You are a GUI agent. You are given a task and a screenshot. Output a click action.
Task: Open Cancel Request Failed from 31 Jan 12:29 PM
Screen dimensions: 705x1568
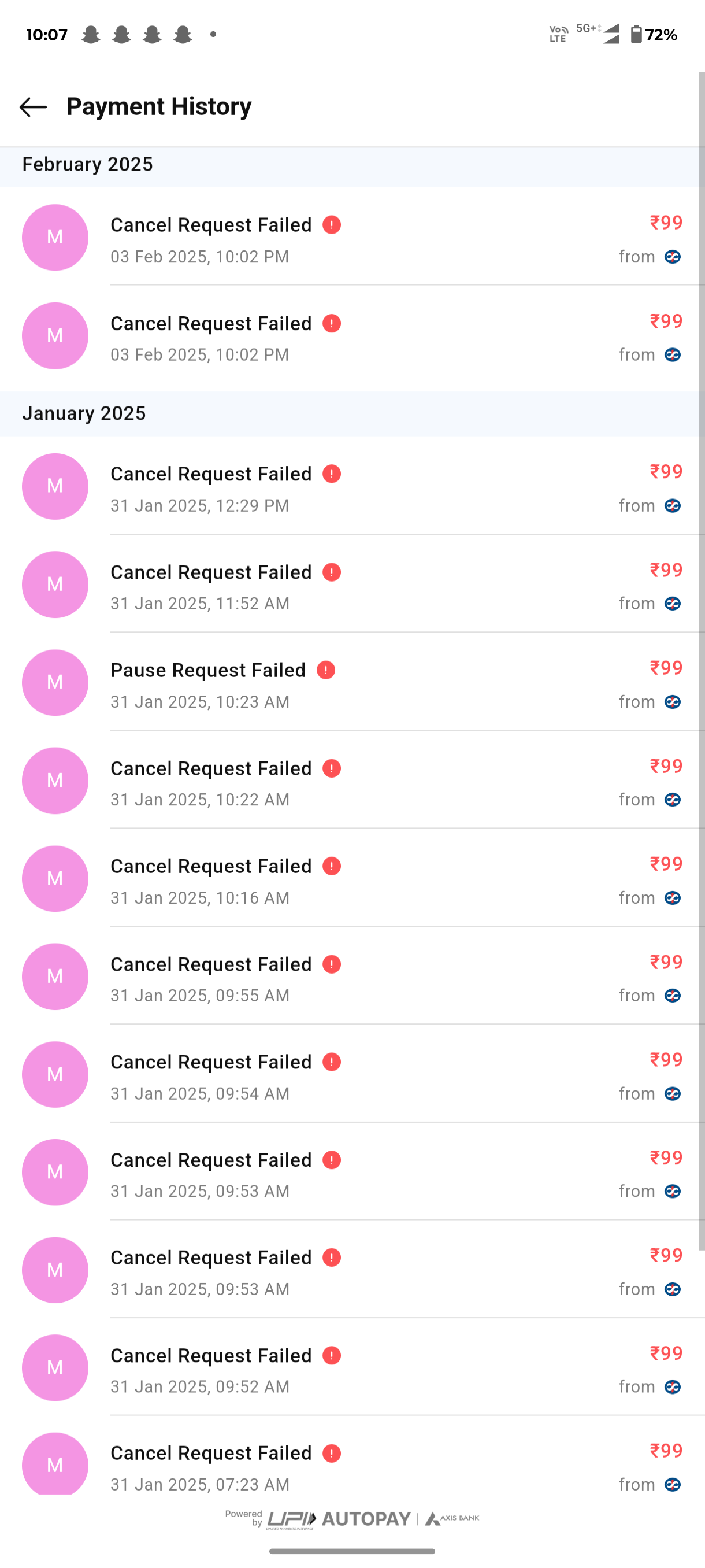[351, 488]
